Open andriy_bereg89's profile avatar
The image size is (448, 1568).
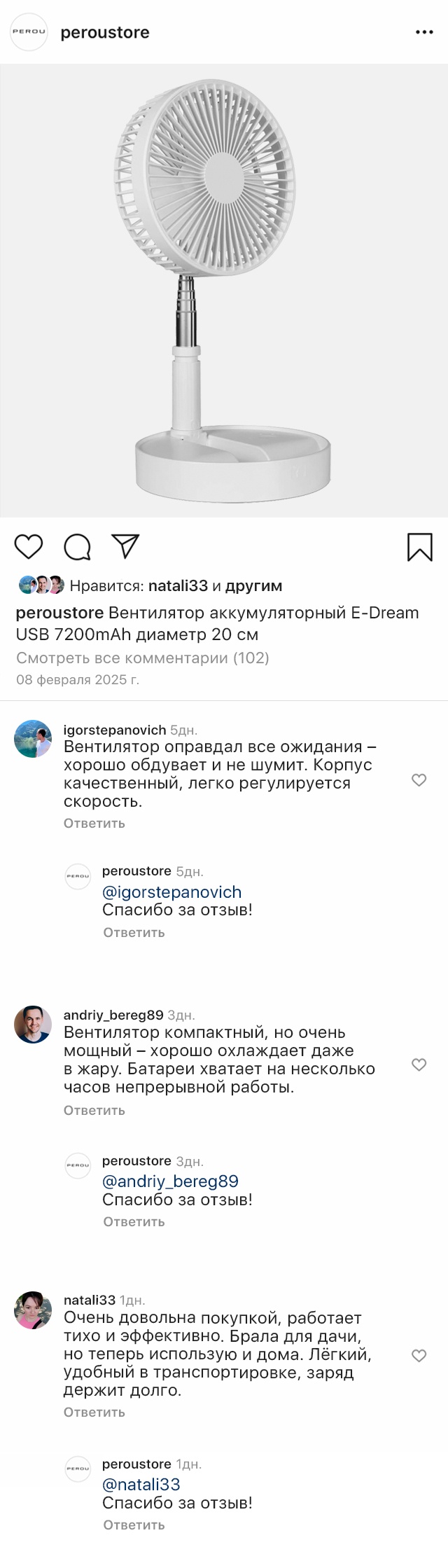[33, 1025]
